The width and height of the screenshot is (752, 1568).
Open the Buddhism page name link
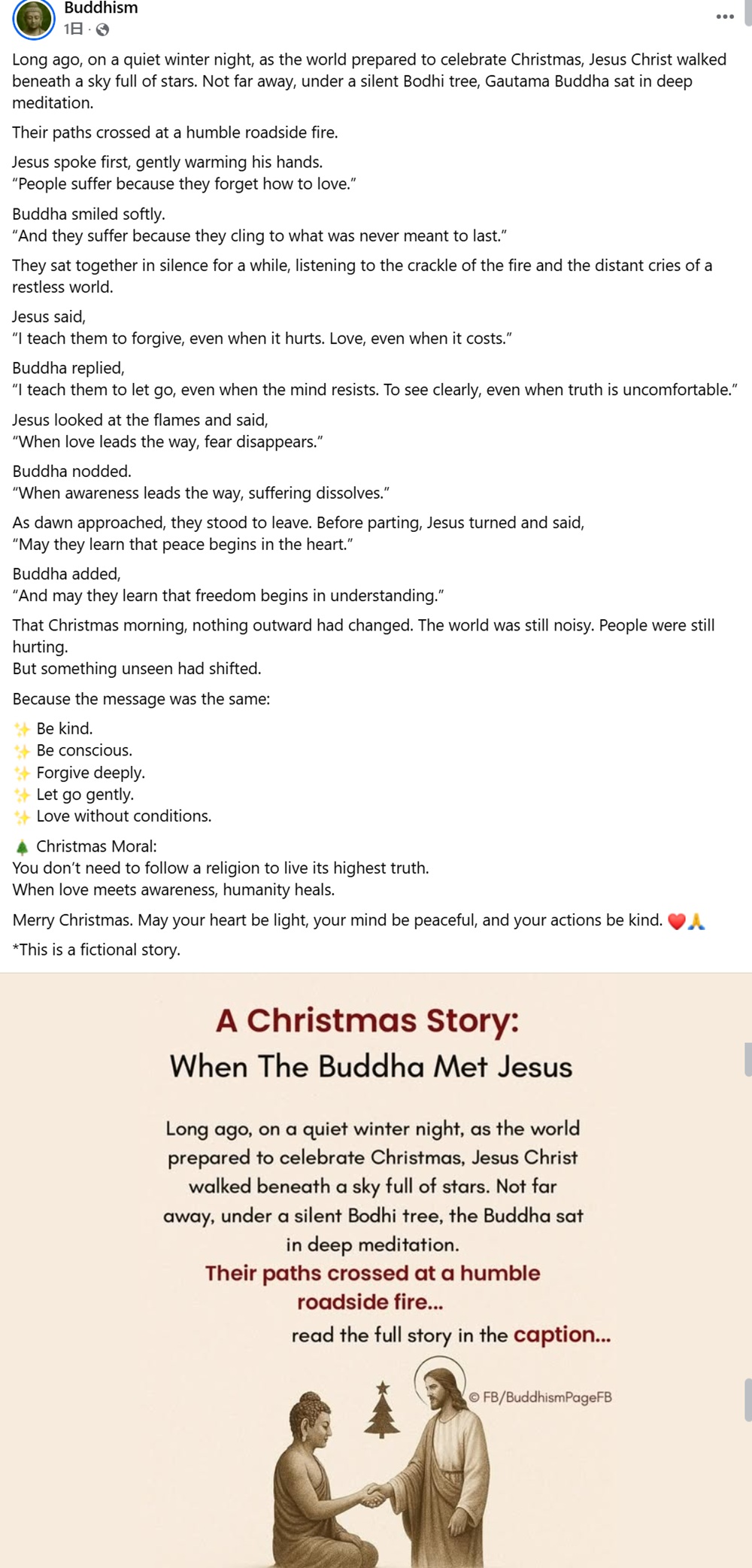[99, 9]
